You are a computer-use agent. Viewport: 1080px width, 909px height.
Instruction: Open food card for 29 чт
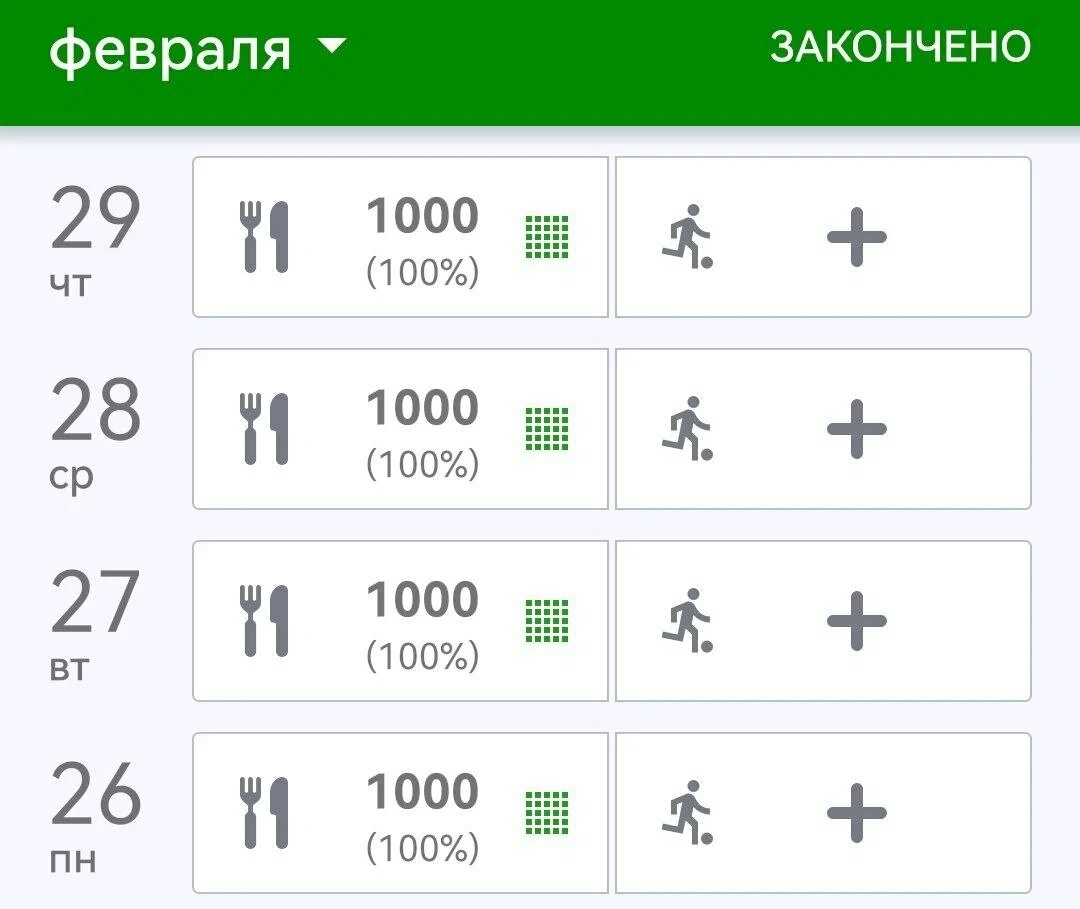coord(400,238)
